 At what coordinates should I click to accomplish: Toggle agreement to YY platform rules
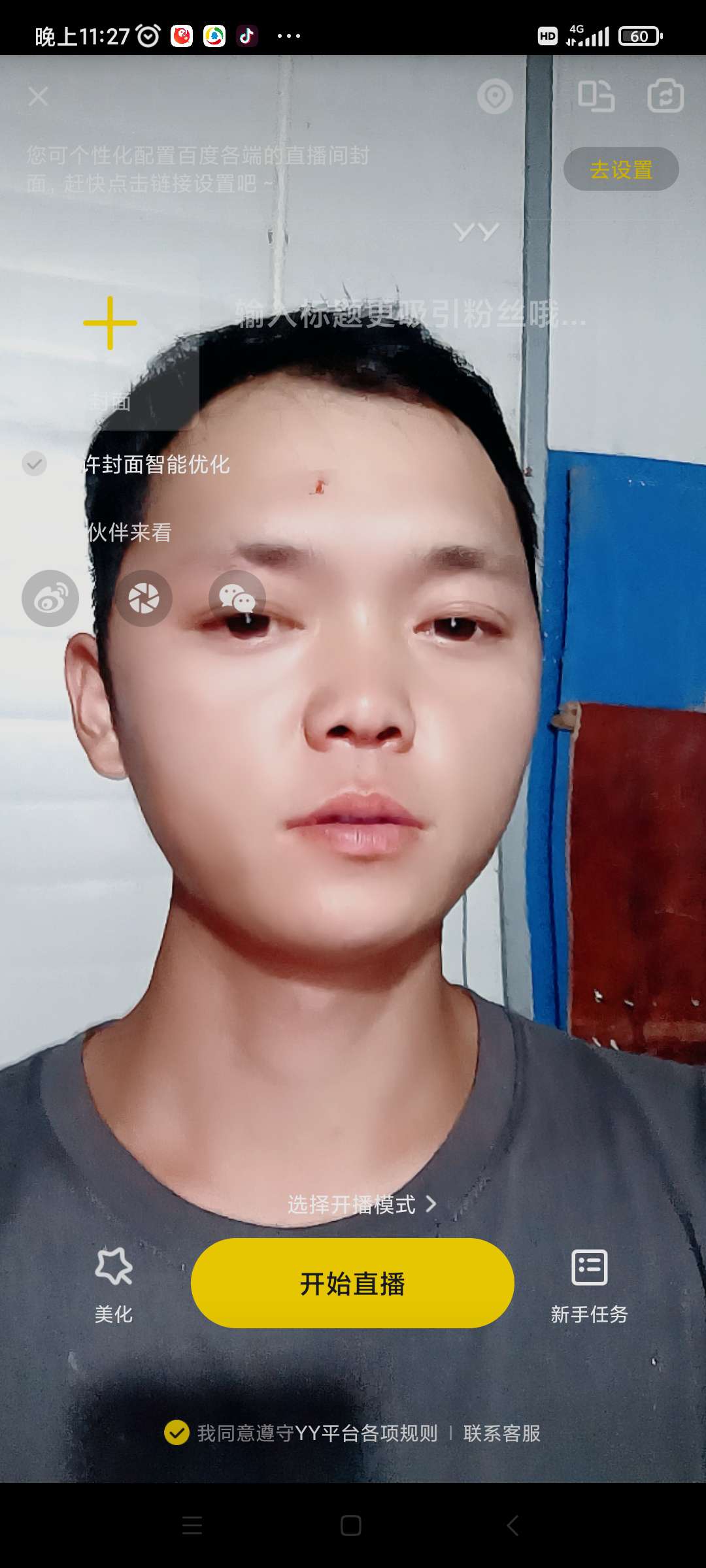tap(176, 1433)
